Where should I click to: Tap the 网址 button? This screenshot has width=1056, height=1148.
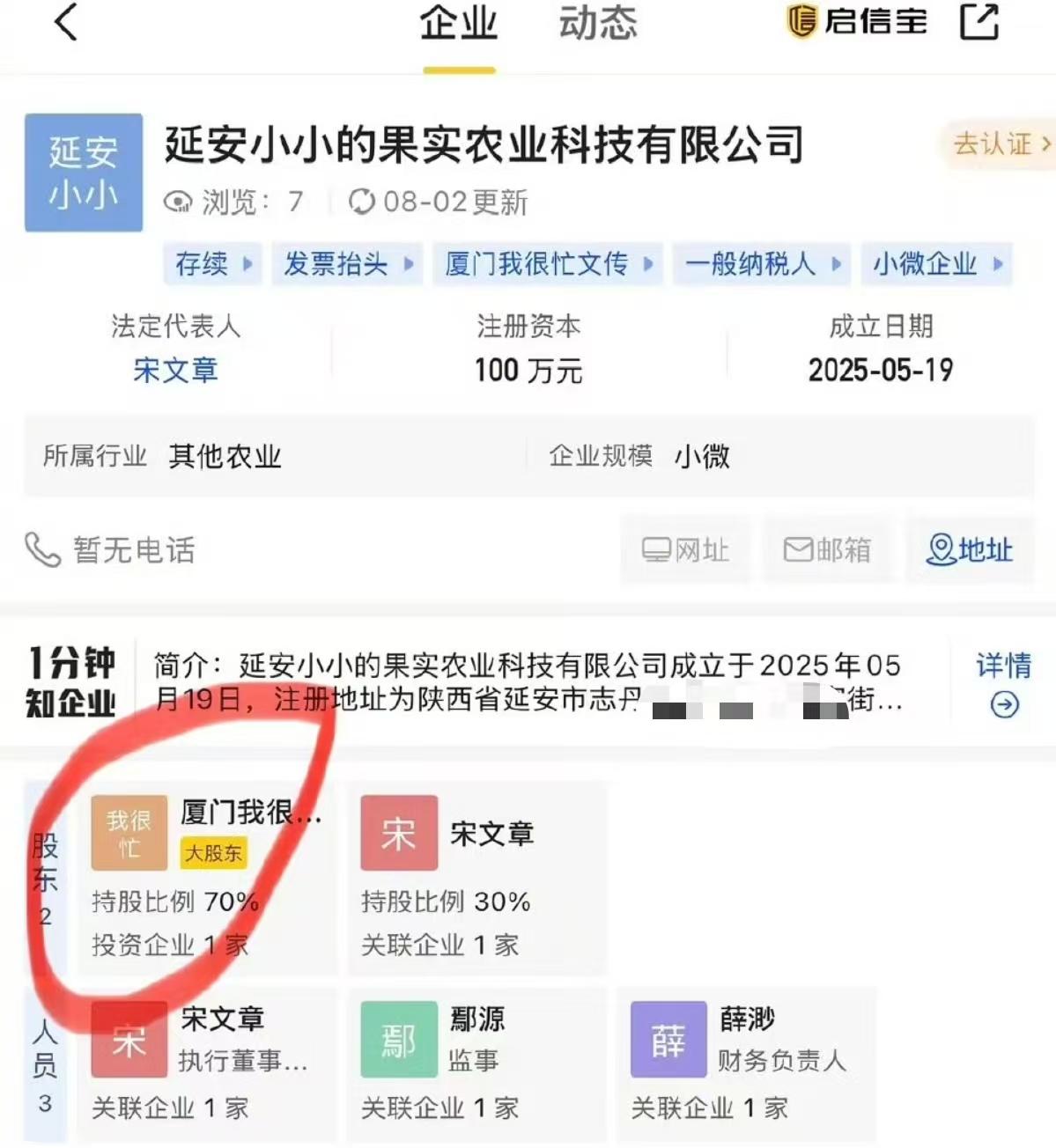click(x=686, y=550)
